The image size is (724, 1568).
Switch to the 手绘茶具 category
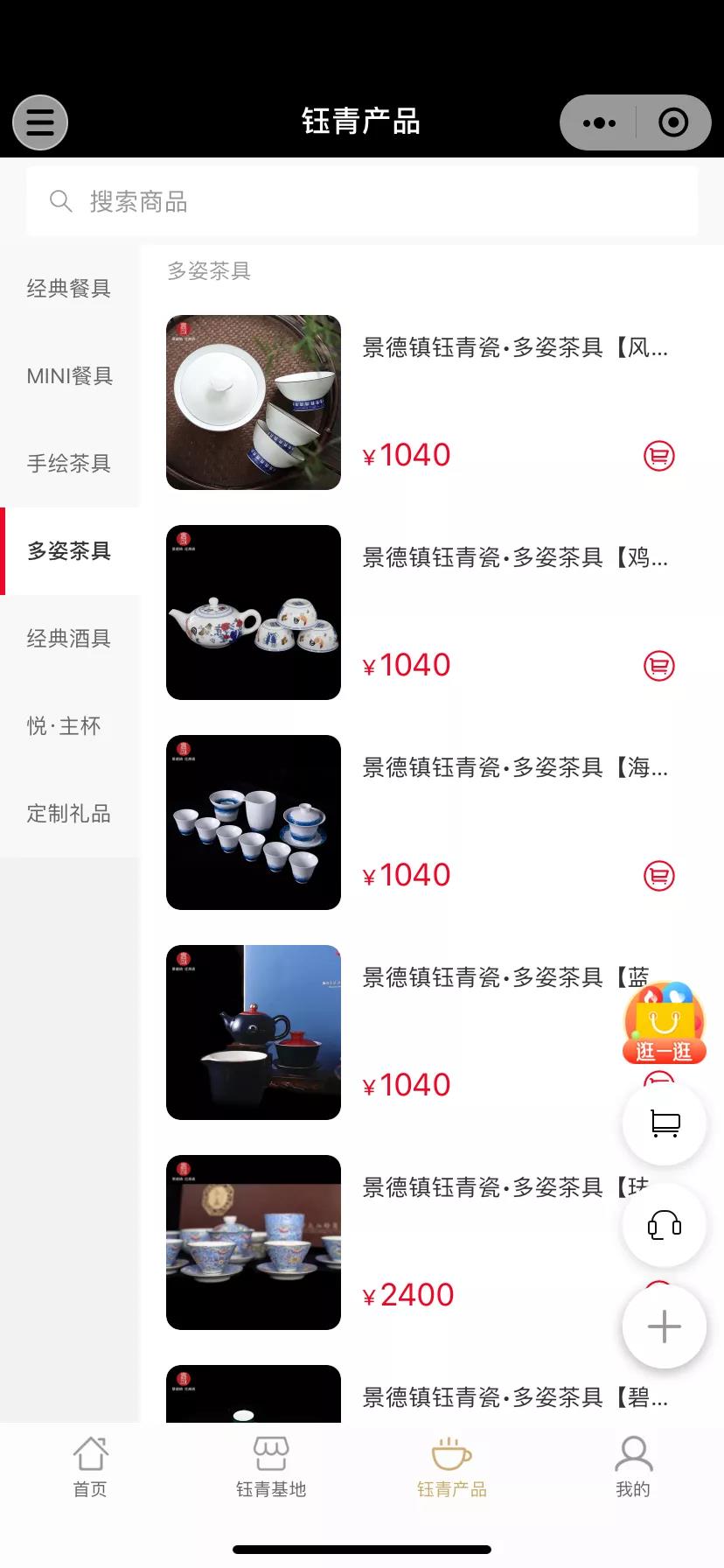pos(69,464)
